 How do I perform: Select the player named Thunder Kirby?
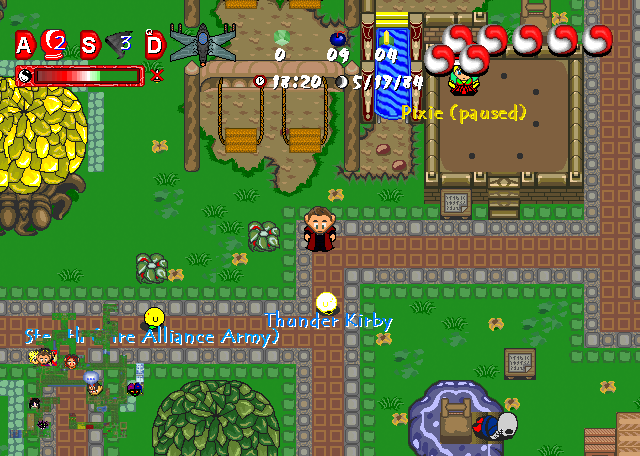click(x=326, y=302)
